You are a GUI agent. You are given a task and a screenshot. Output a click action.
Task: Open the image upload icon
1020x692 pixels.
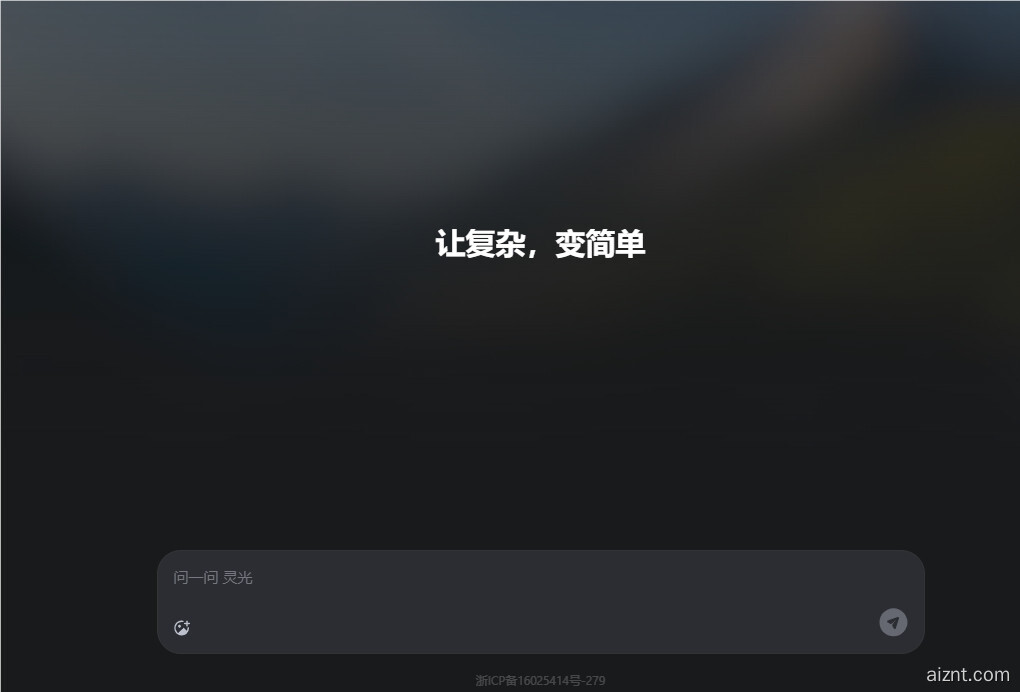182,628
